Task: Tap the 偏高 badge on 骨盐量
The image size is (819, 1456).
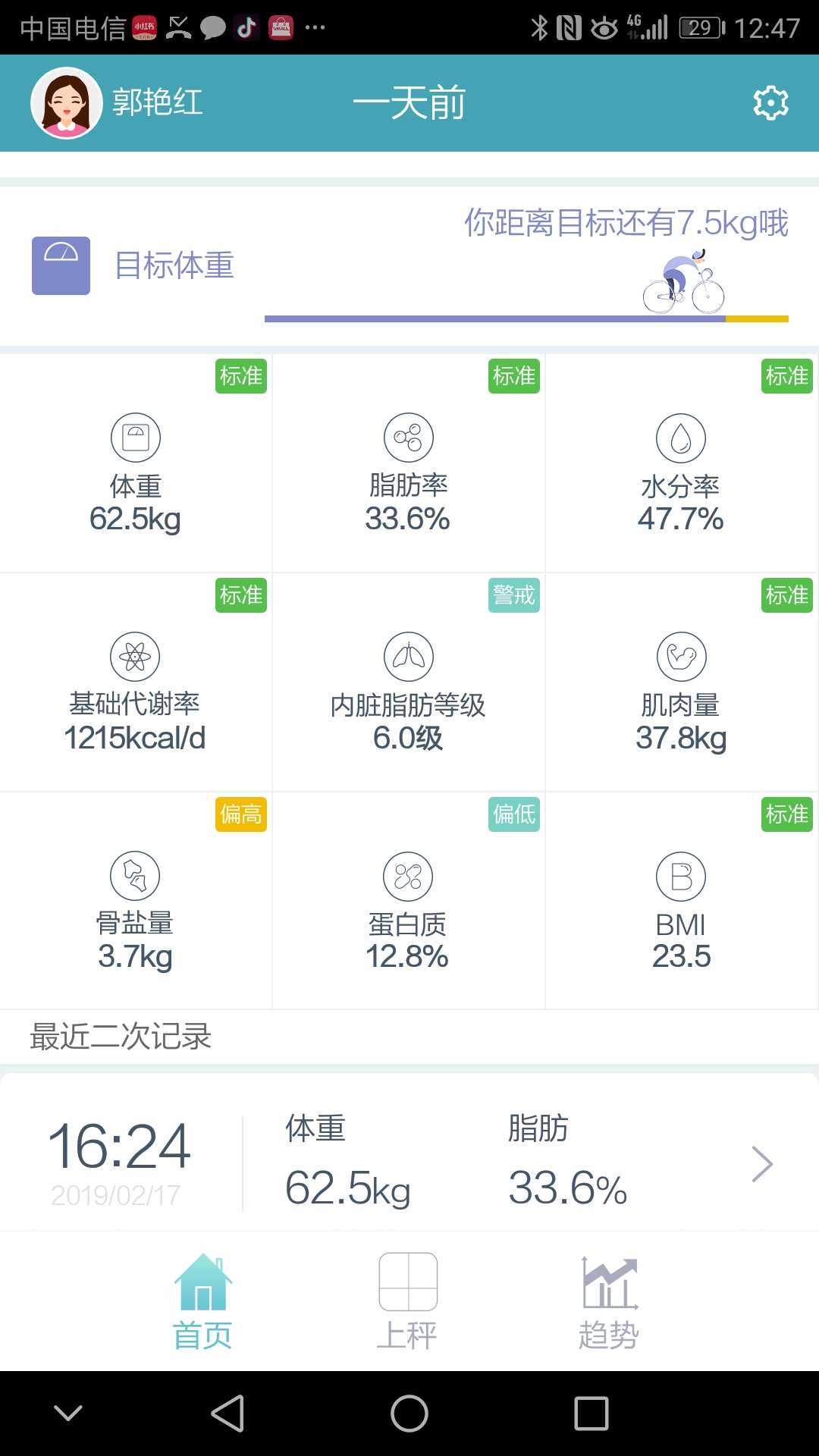Action: 240,814
